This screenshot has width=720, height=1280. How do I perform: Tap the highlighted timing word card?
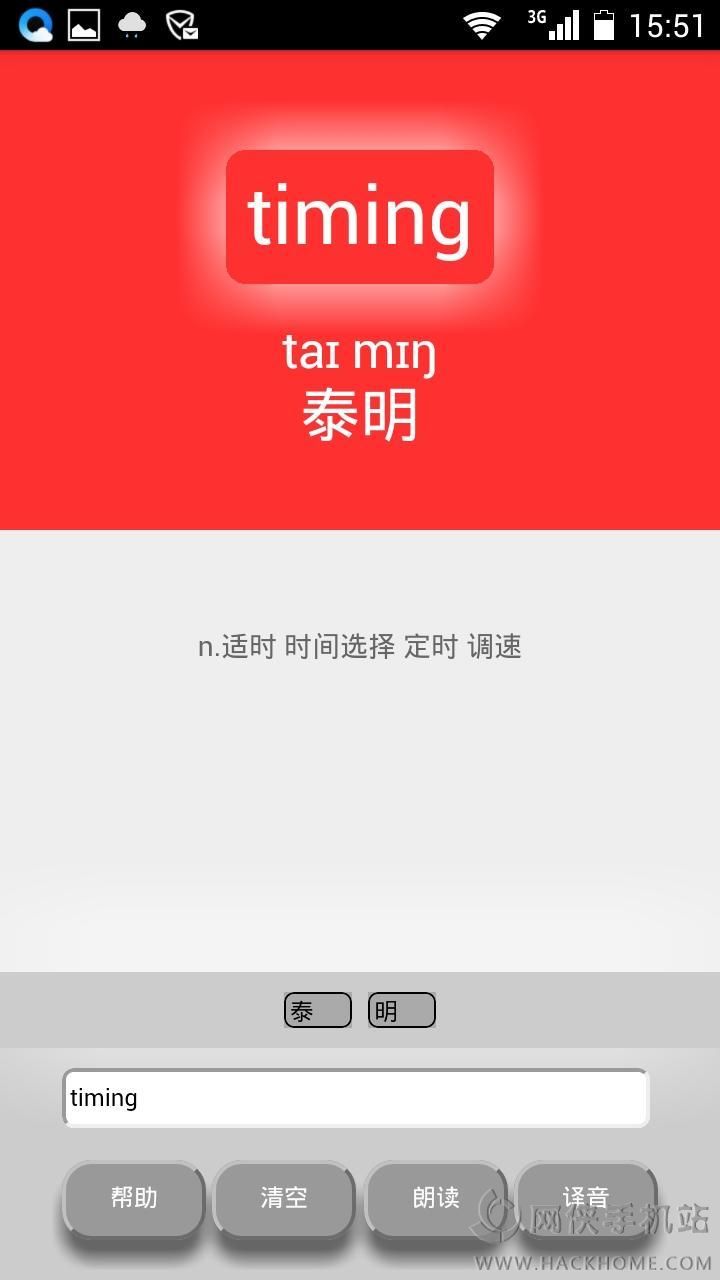[x=360, y=217]
